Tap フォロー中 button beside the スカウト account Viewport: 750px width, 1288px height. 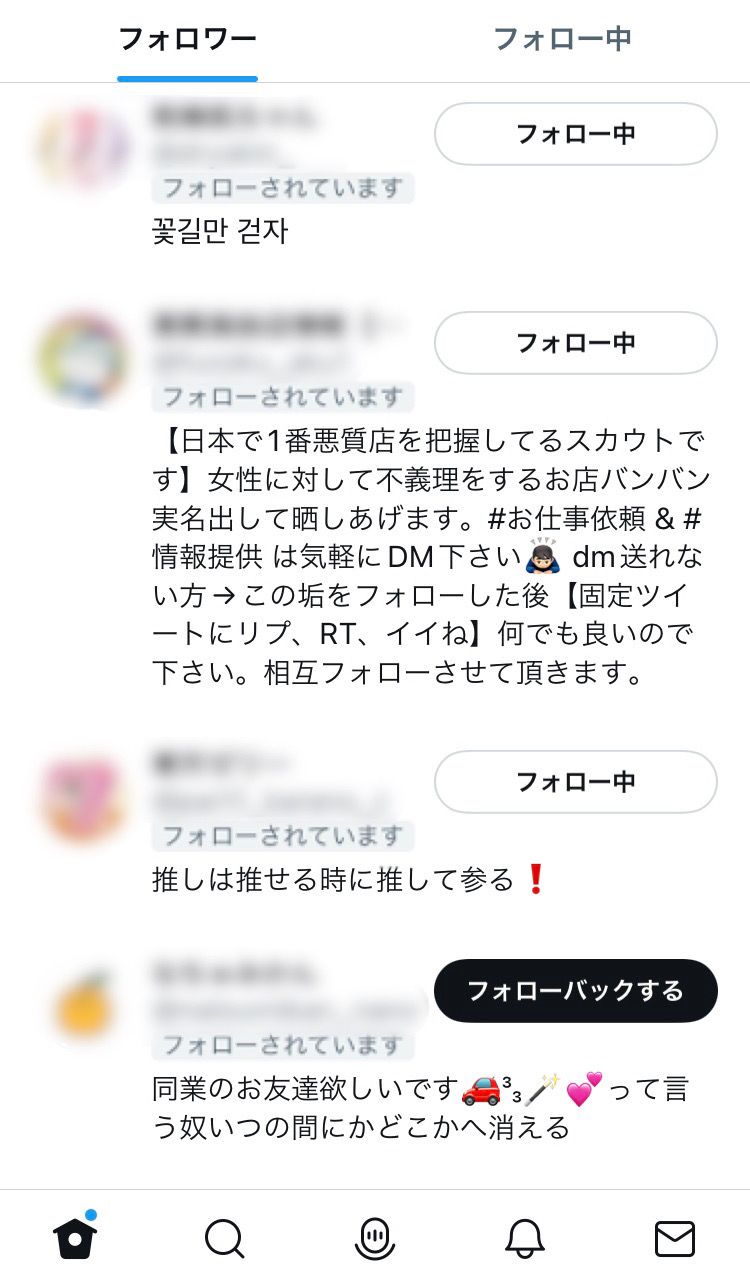(575, 343)
